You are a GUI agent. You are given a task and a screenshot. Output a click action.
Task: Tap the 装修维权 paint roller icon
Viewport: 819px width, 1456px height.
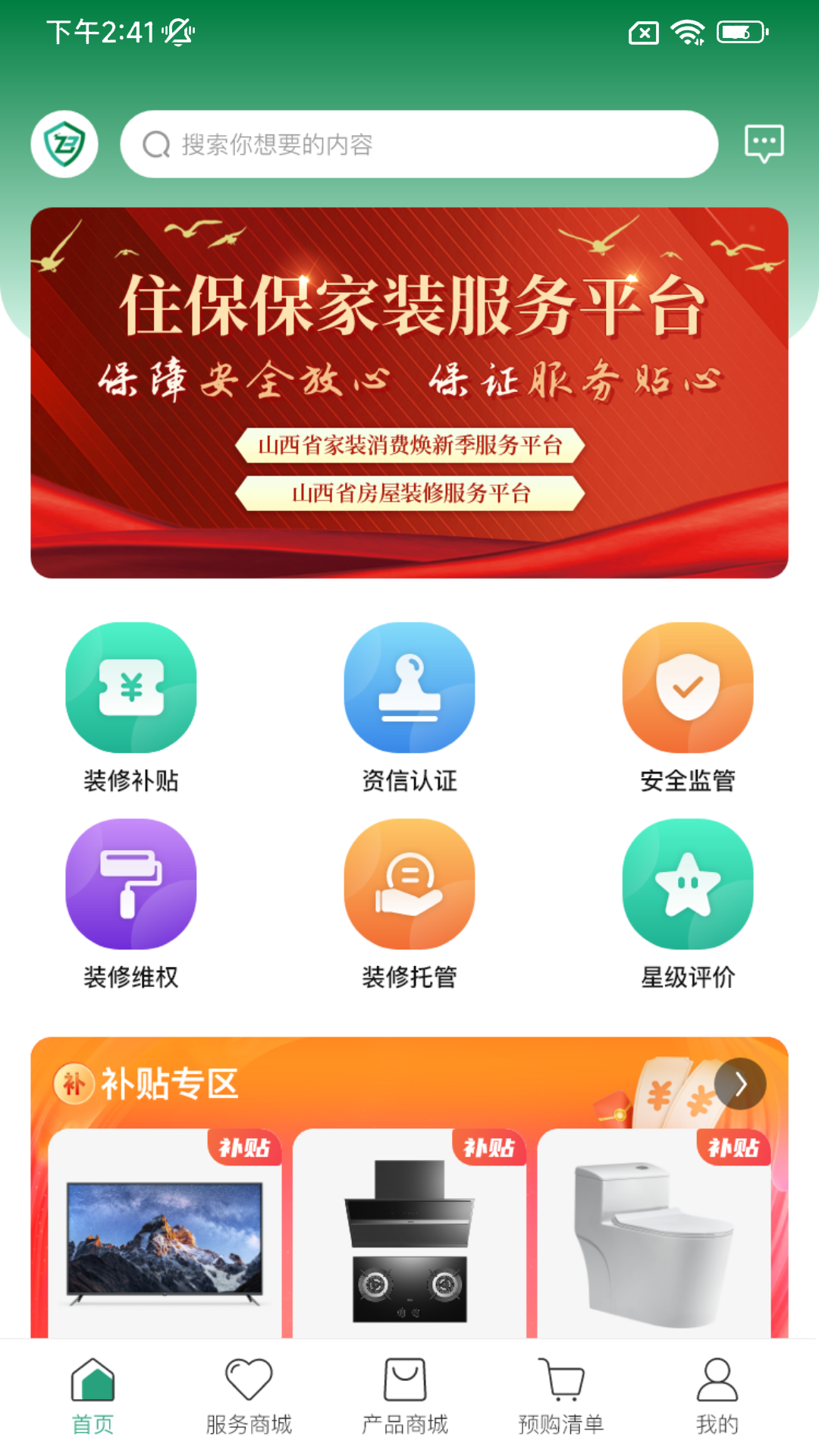pos(130,887)
